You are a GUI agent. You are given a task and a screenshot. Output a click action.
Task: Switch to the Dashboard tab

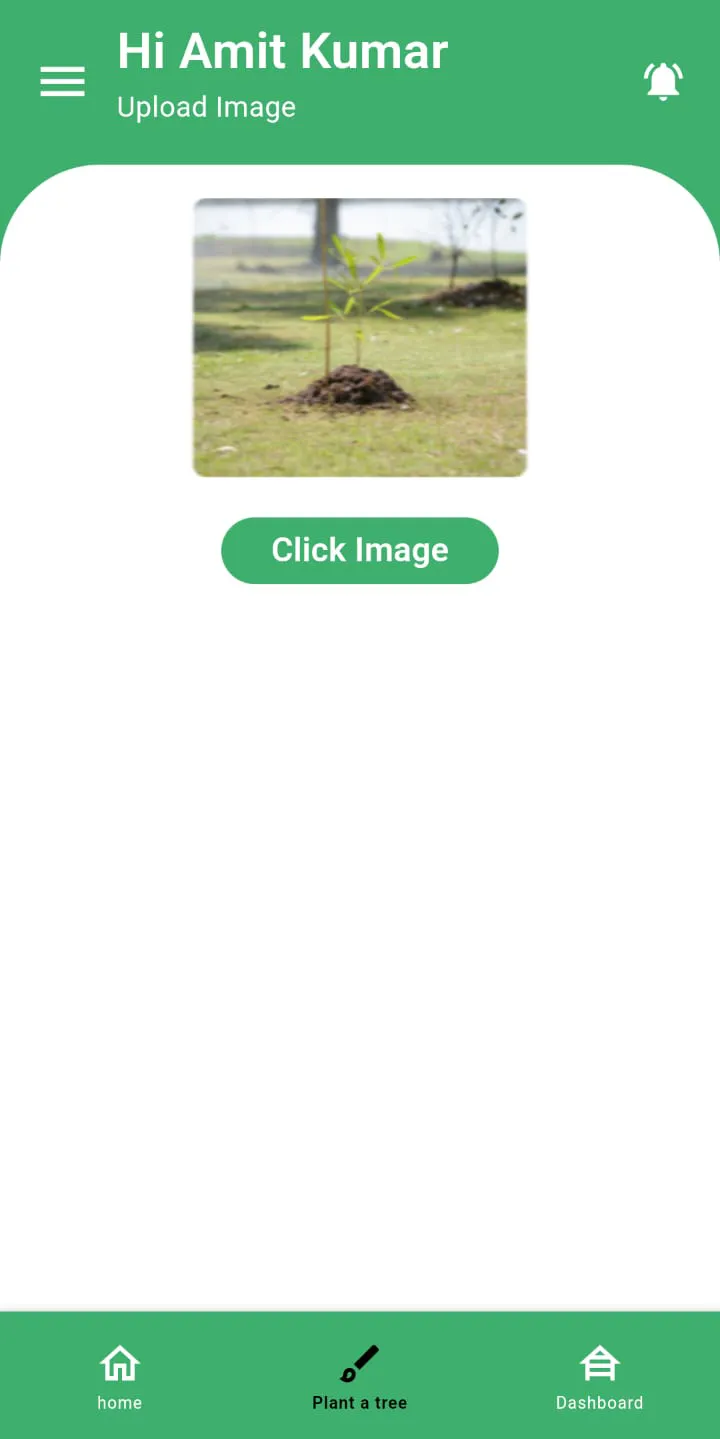(599, 1376)
